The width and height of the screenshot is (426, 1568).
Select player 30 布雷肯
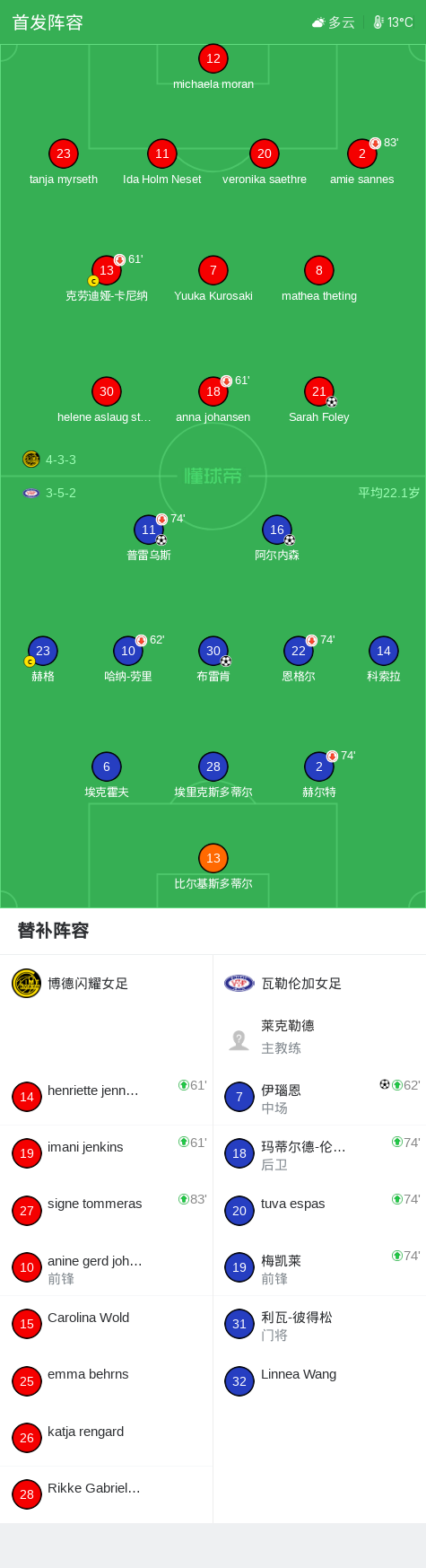[x=213, y=661]
